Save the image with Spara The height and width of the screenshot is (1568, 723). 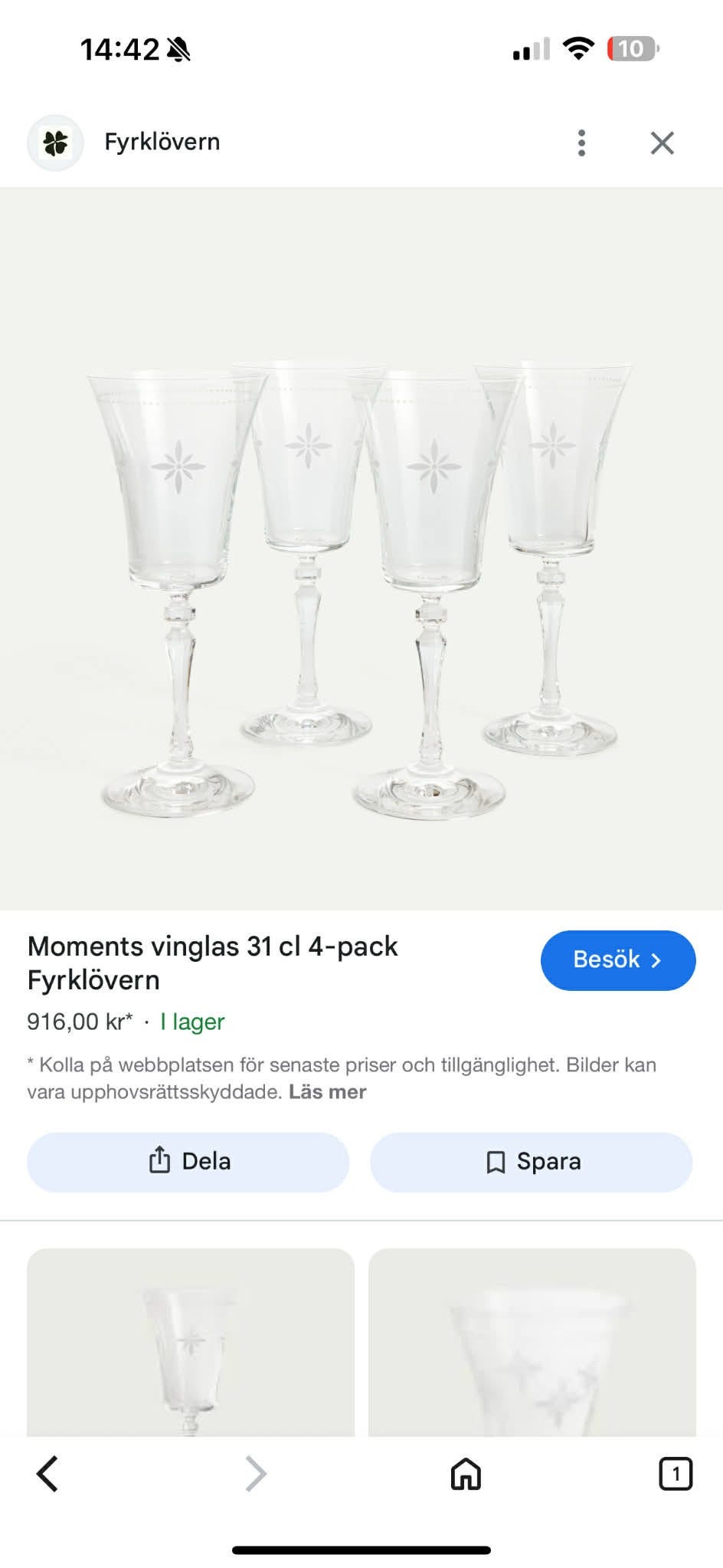pos(532,1162)
